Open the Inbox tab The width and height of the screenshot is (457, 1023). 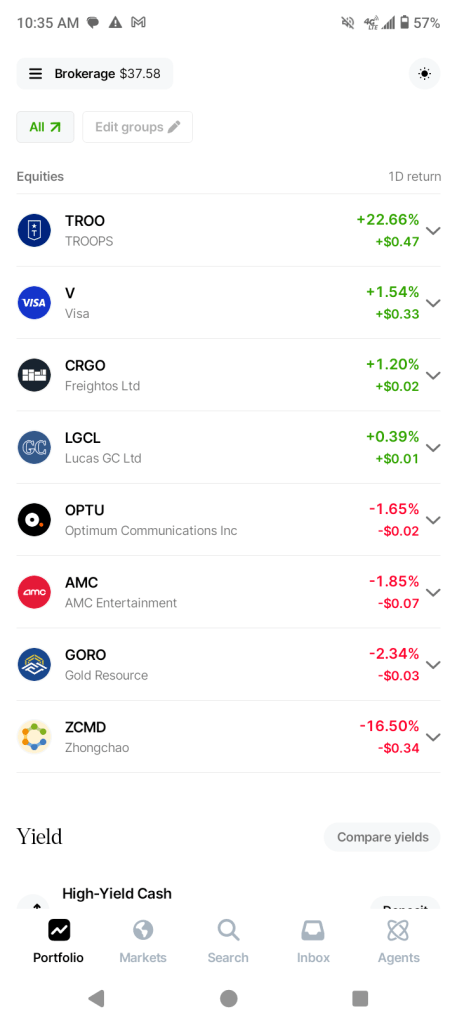pos(313,941)
